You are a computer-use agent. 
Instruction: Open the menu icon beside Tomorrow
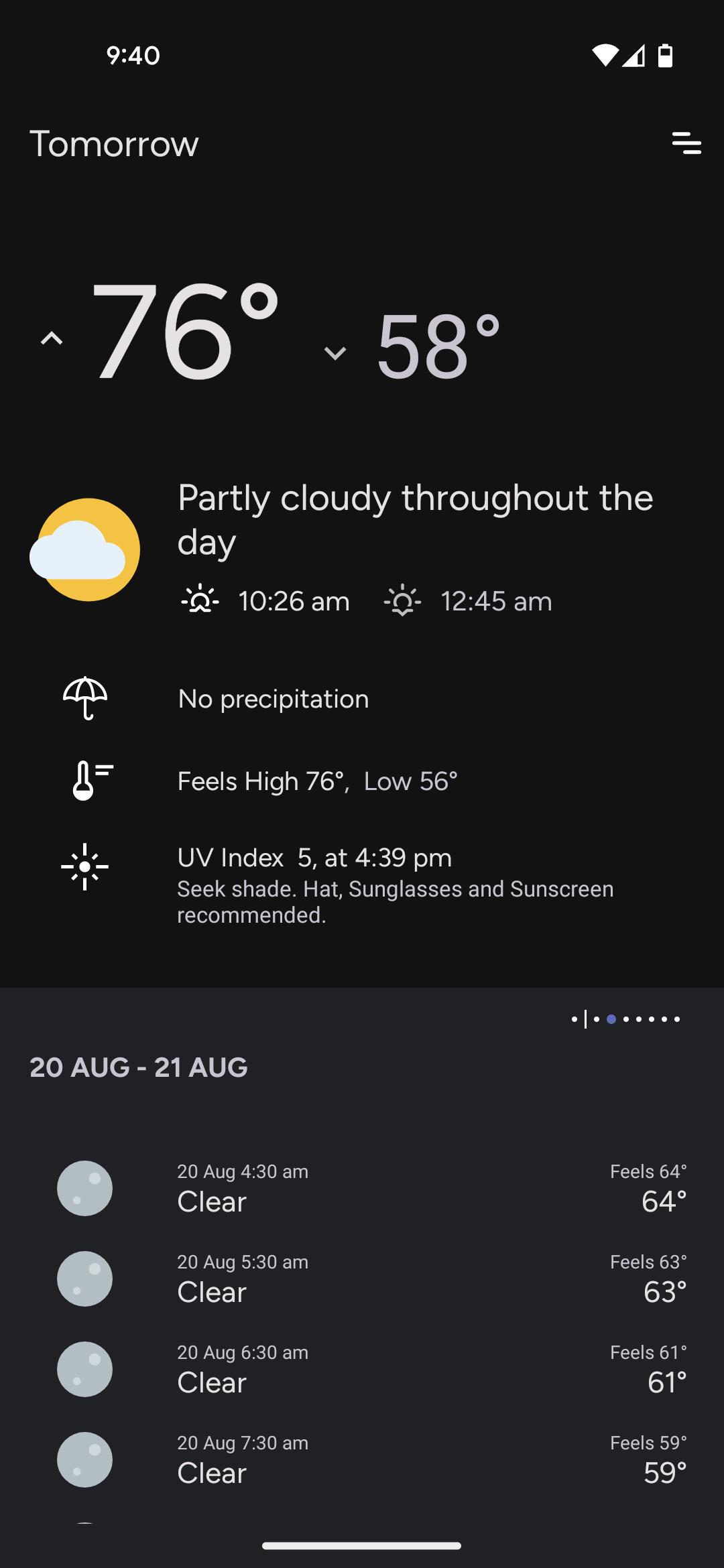tap(686, 143)
